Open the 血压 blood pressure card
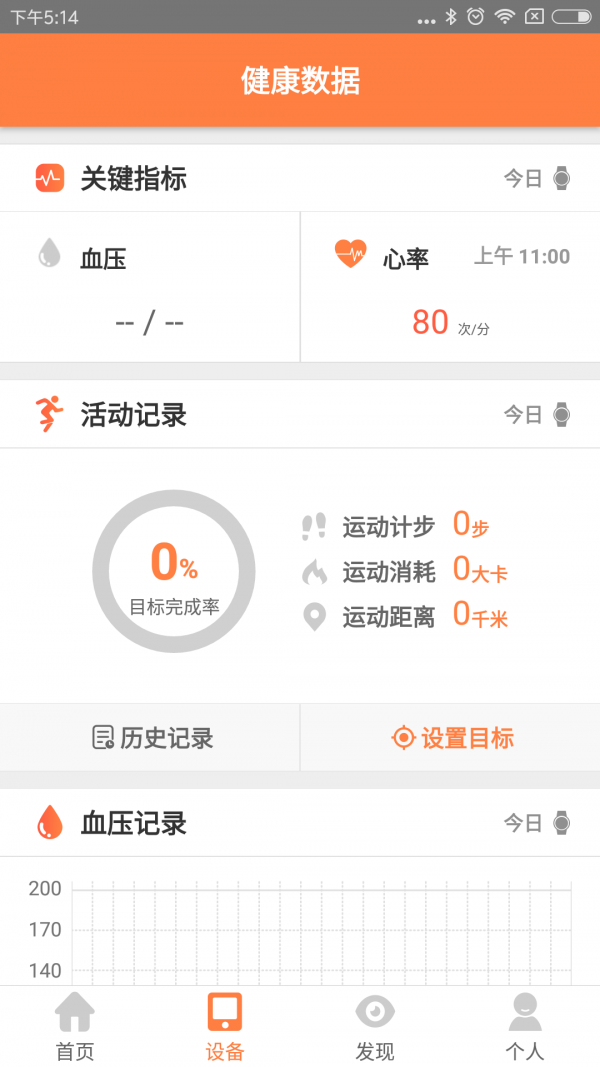Viewport: 600px width, 1067px height. coord(150,287)
